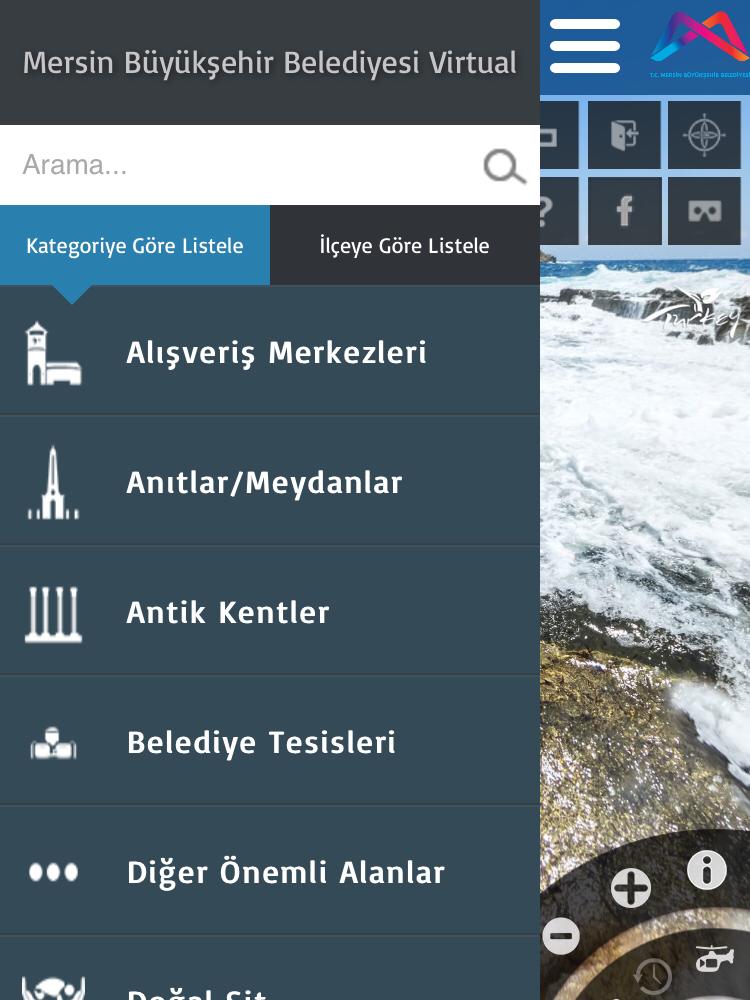Image resolution: width=750 pixels, height=1000 pixels.
Task: Zoom out with the minus button
Action: (x=561, y=937)
